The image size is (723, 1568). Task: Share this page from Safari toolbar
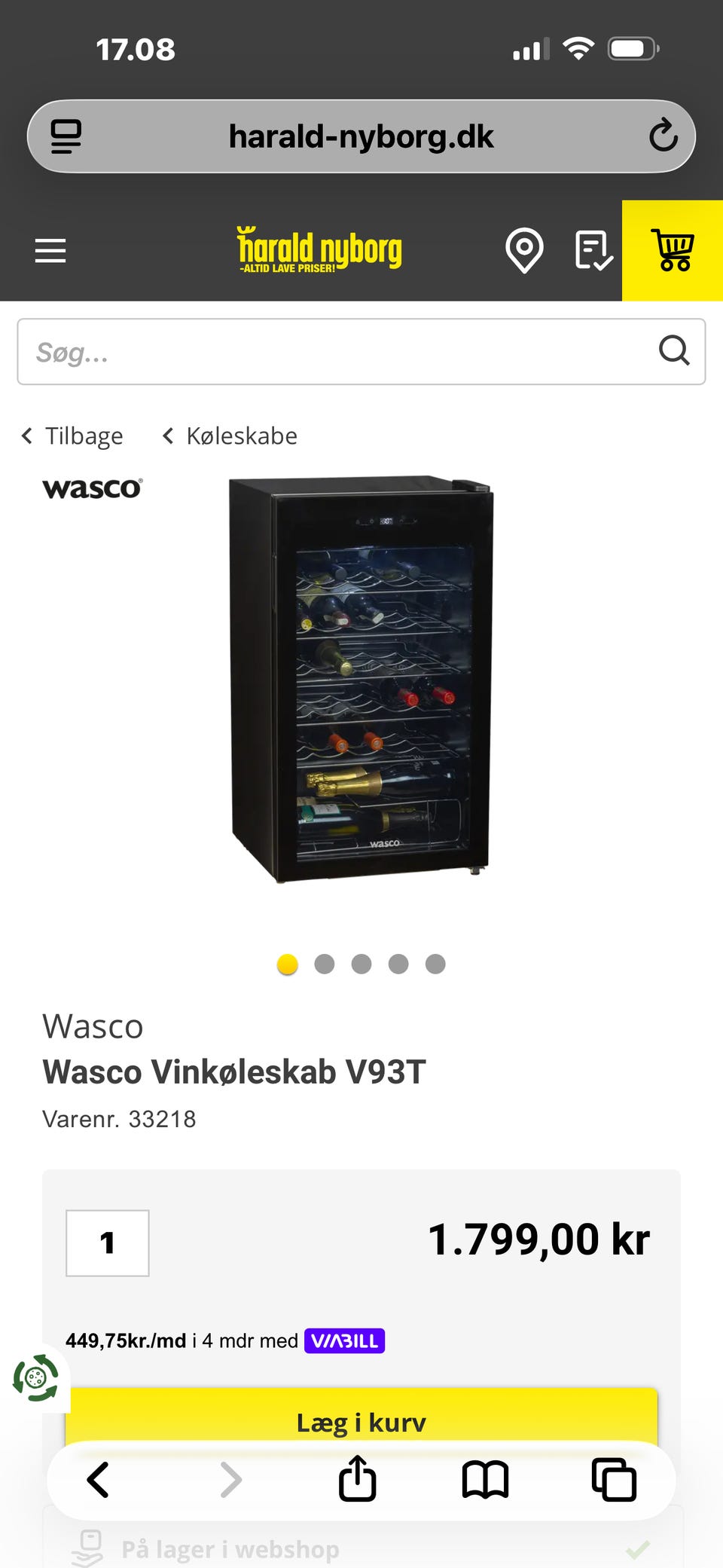358,1479
